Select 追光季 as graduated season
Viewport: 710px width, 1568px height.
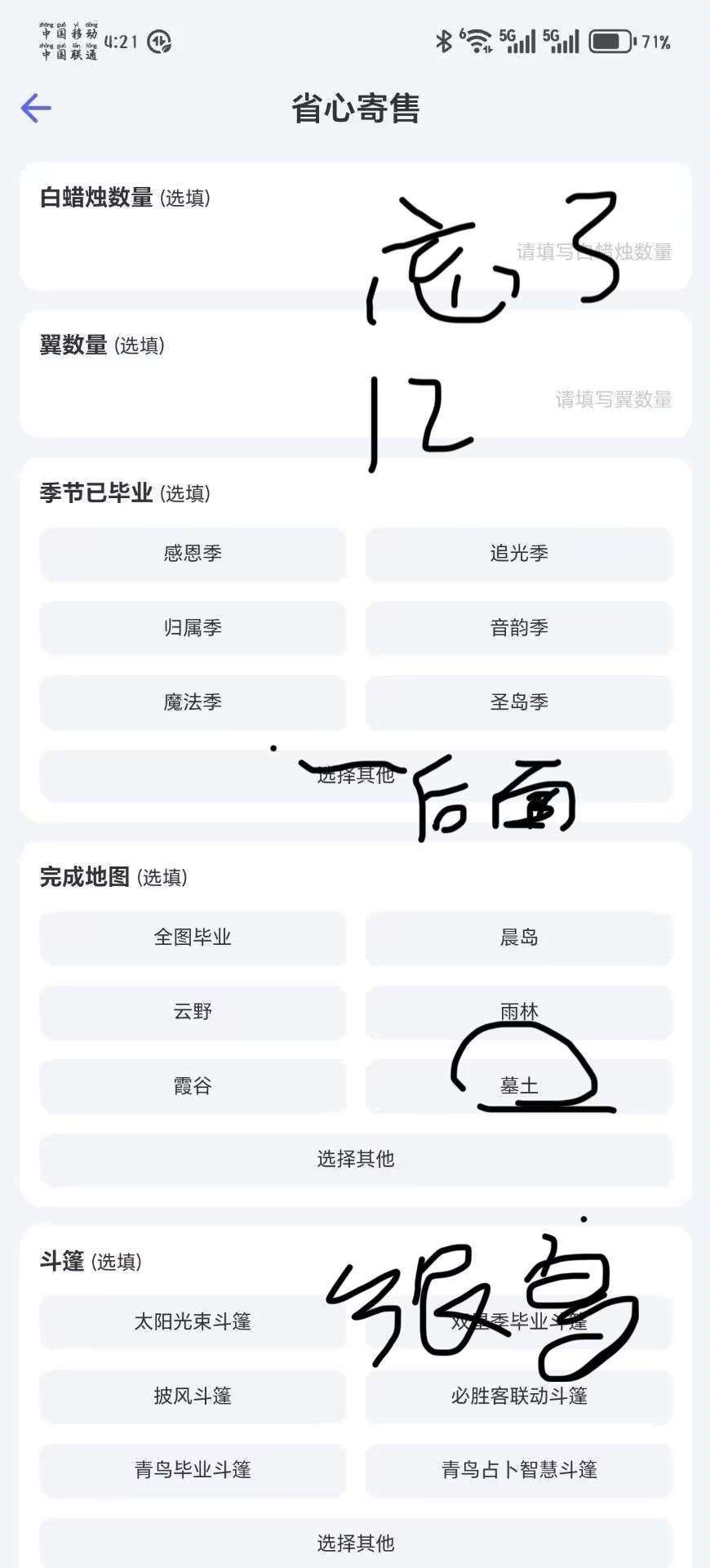tap(517, 555)
